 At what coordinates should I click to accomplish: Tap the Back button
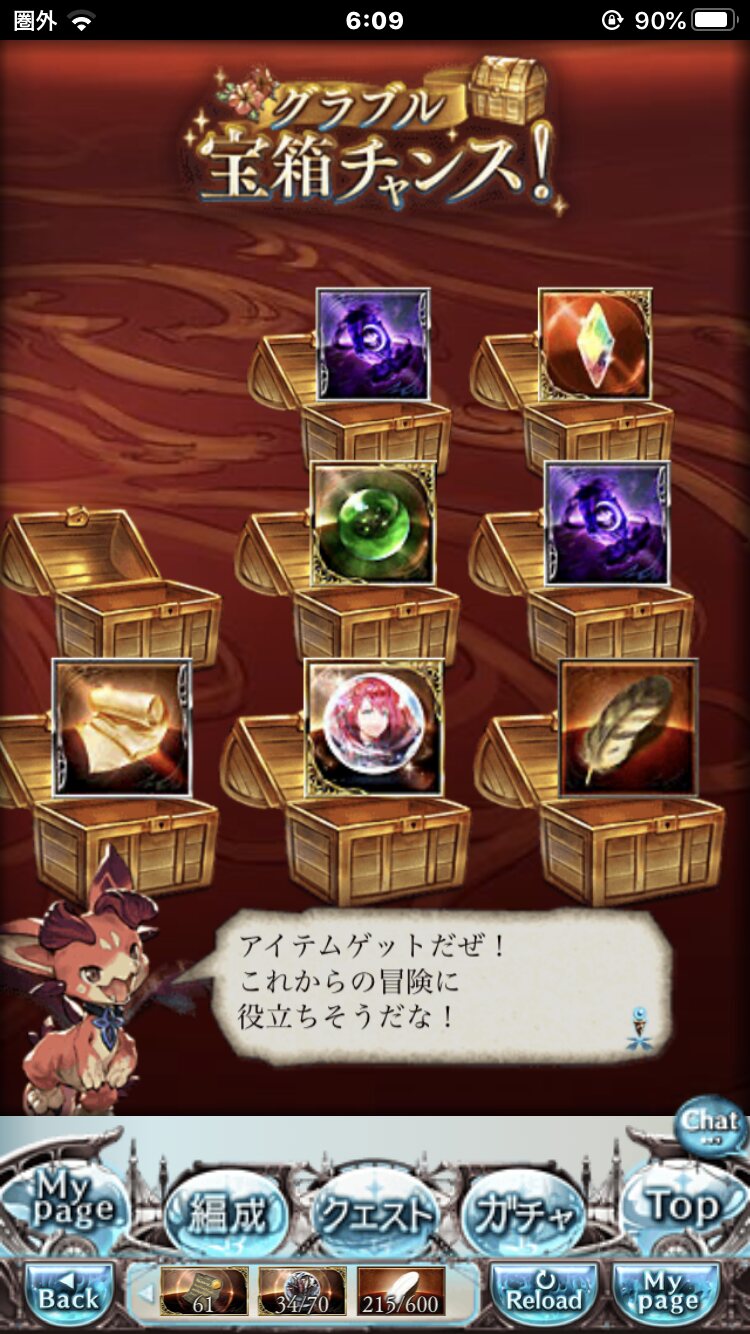point(69,1294)
